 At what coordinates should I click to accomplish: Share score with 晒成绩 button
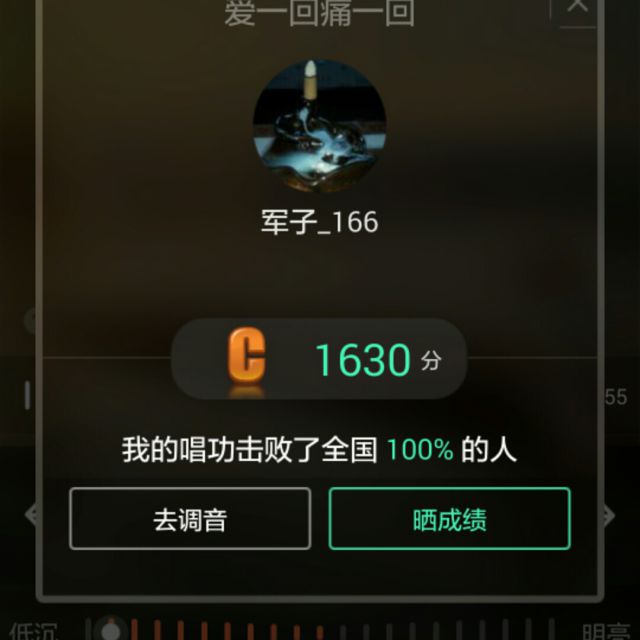click(449, 519)
